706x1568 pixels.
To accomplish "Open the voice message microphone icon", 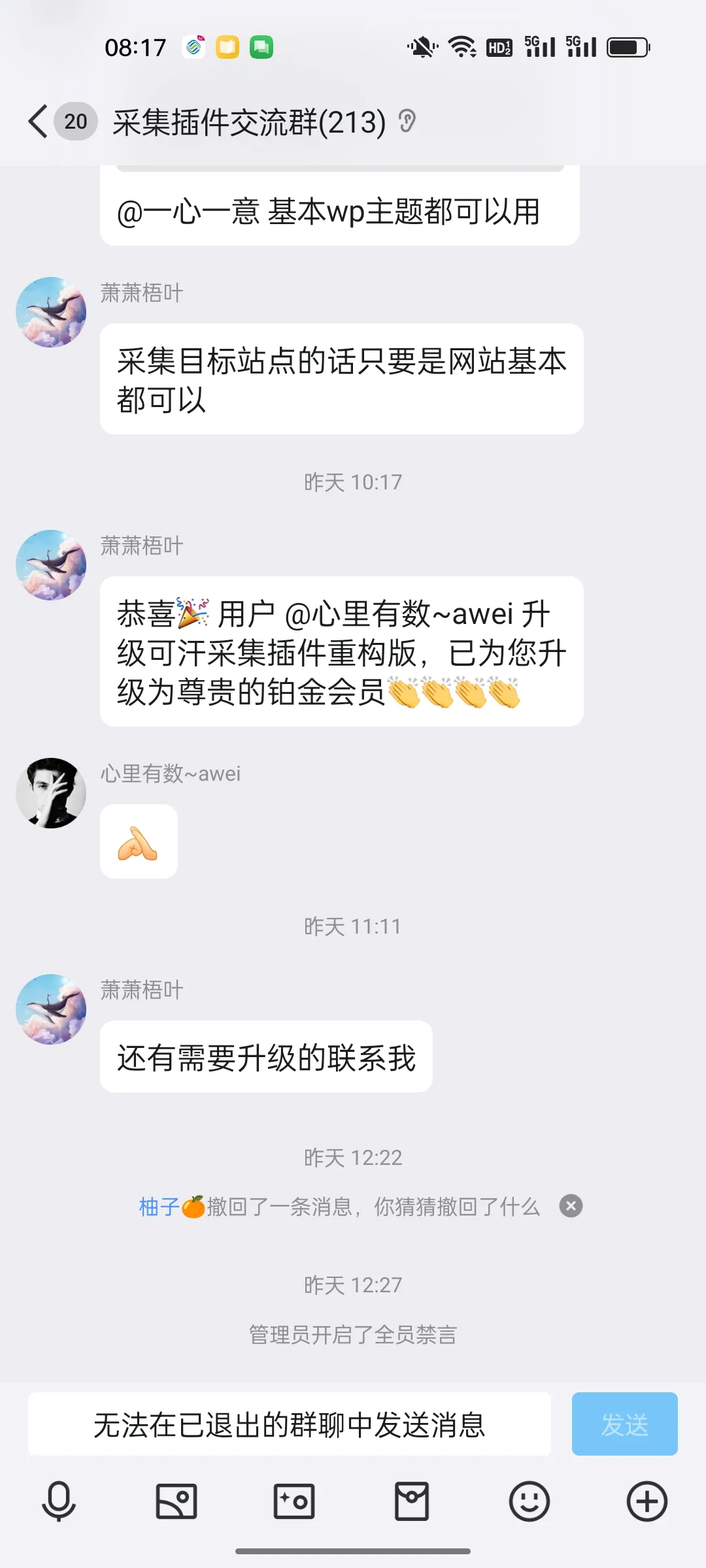I will [x=59, y=1501].
